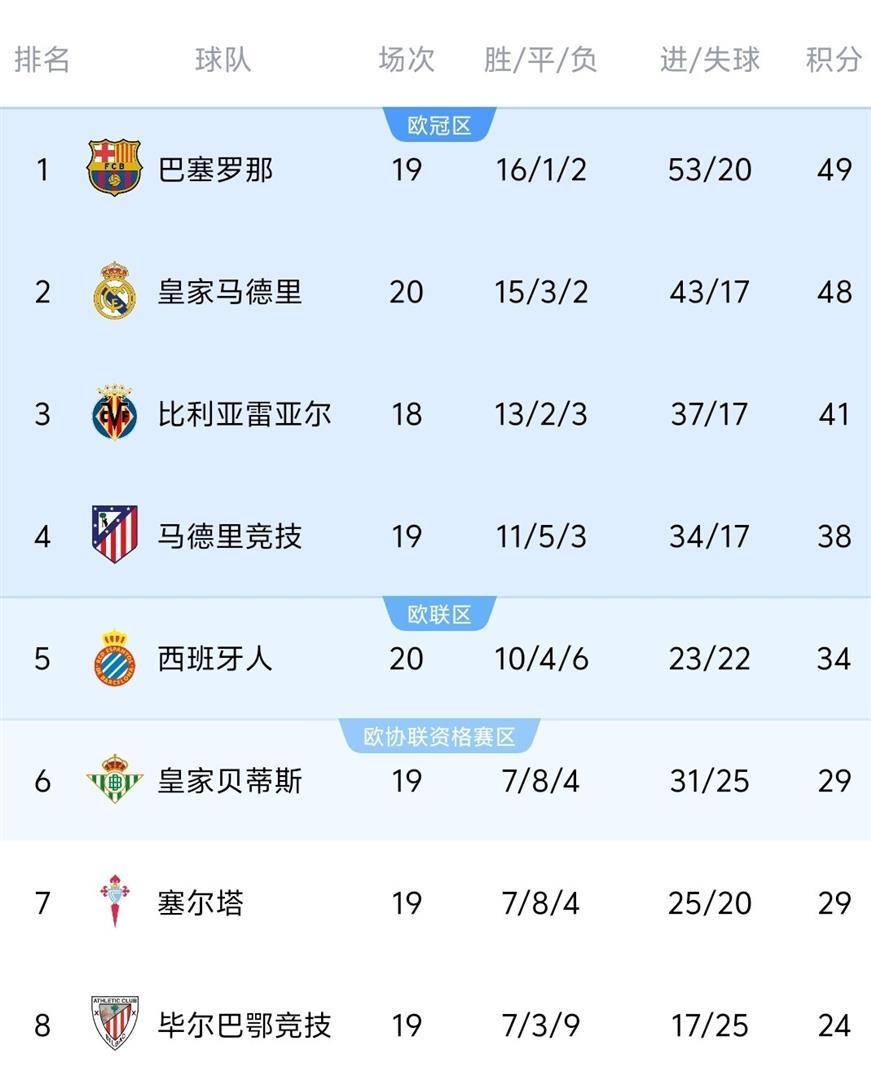The height and width of the screenshot is (1080, 871).
Task: Tap the 皇家贝蒂斯 standings row
Action: point(229,781)
